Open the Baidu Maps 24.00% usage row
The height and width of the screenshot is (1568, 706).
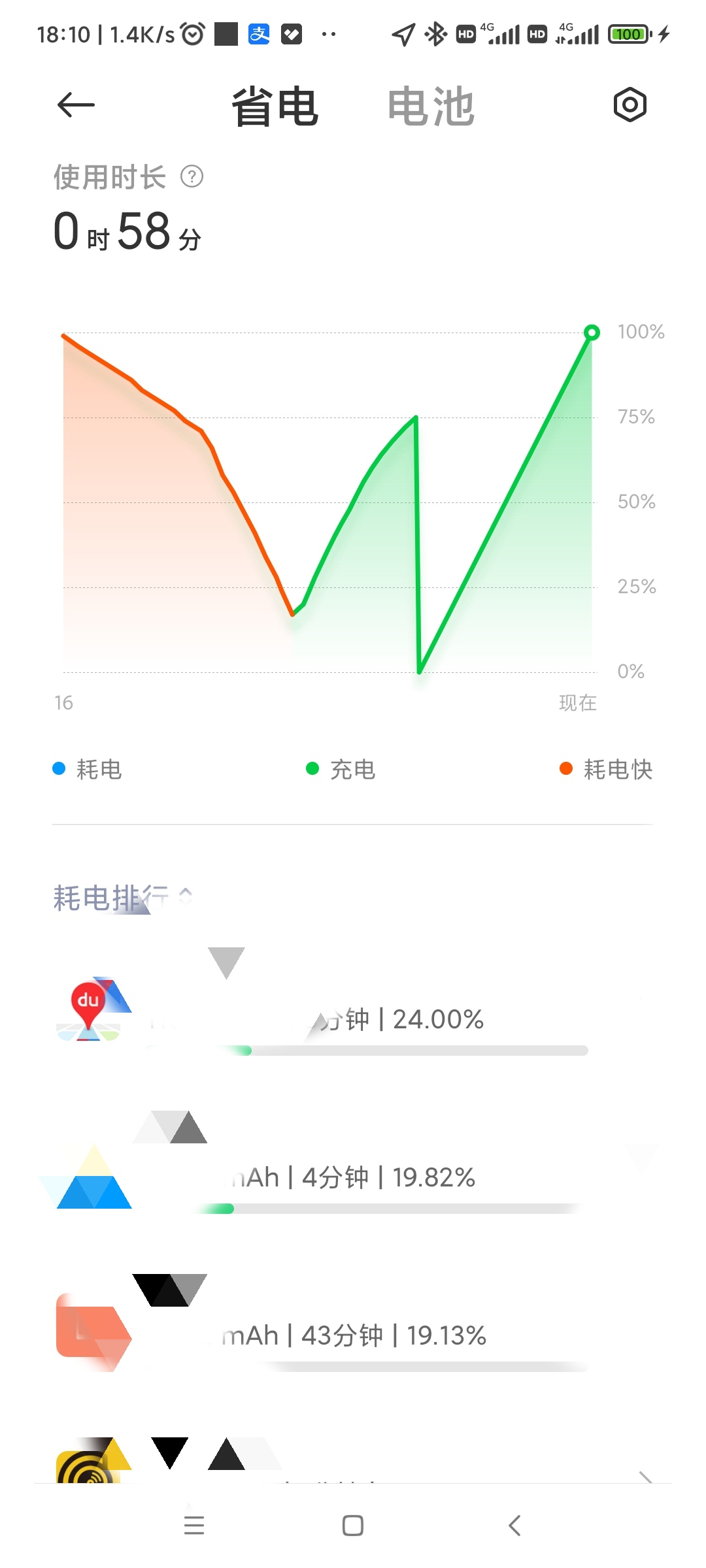(x=353, y=1019)
